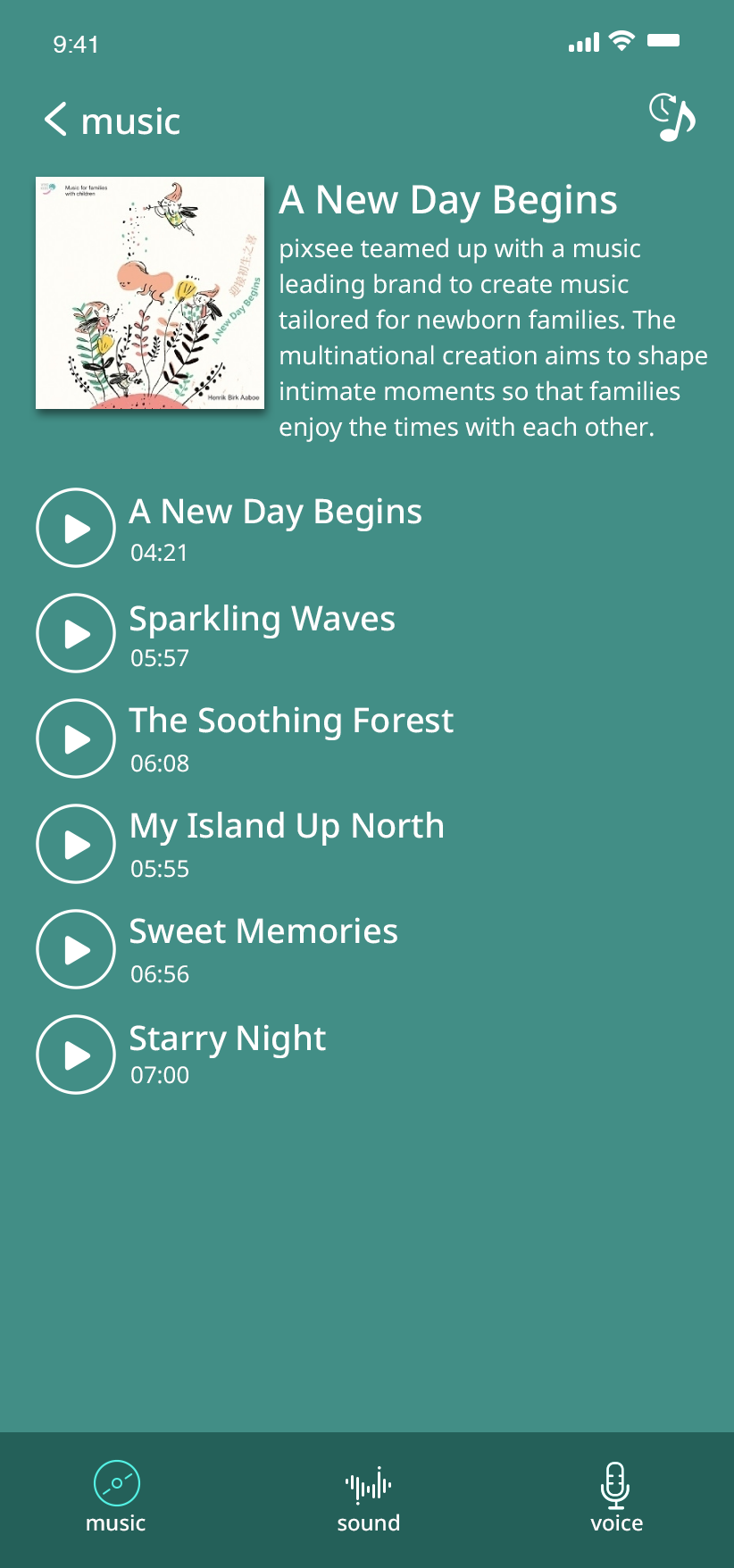The image size is (734, 1568).
Task: Switch to the sound tab
Action: coord(368,1499)
